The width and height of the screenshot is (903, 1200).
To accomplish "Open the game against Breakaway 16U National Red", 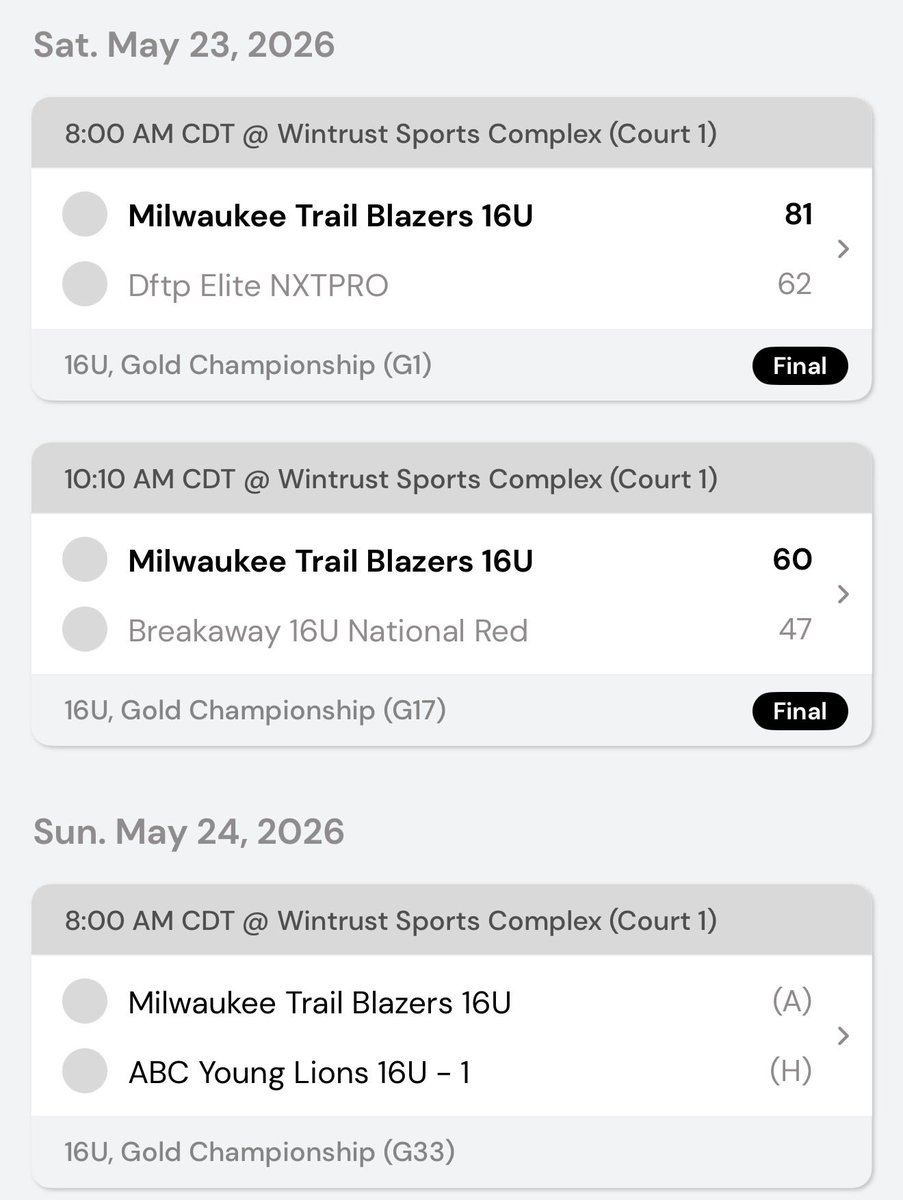I will pyautogui.click(x=451, y=594).
